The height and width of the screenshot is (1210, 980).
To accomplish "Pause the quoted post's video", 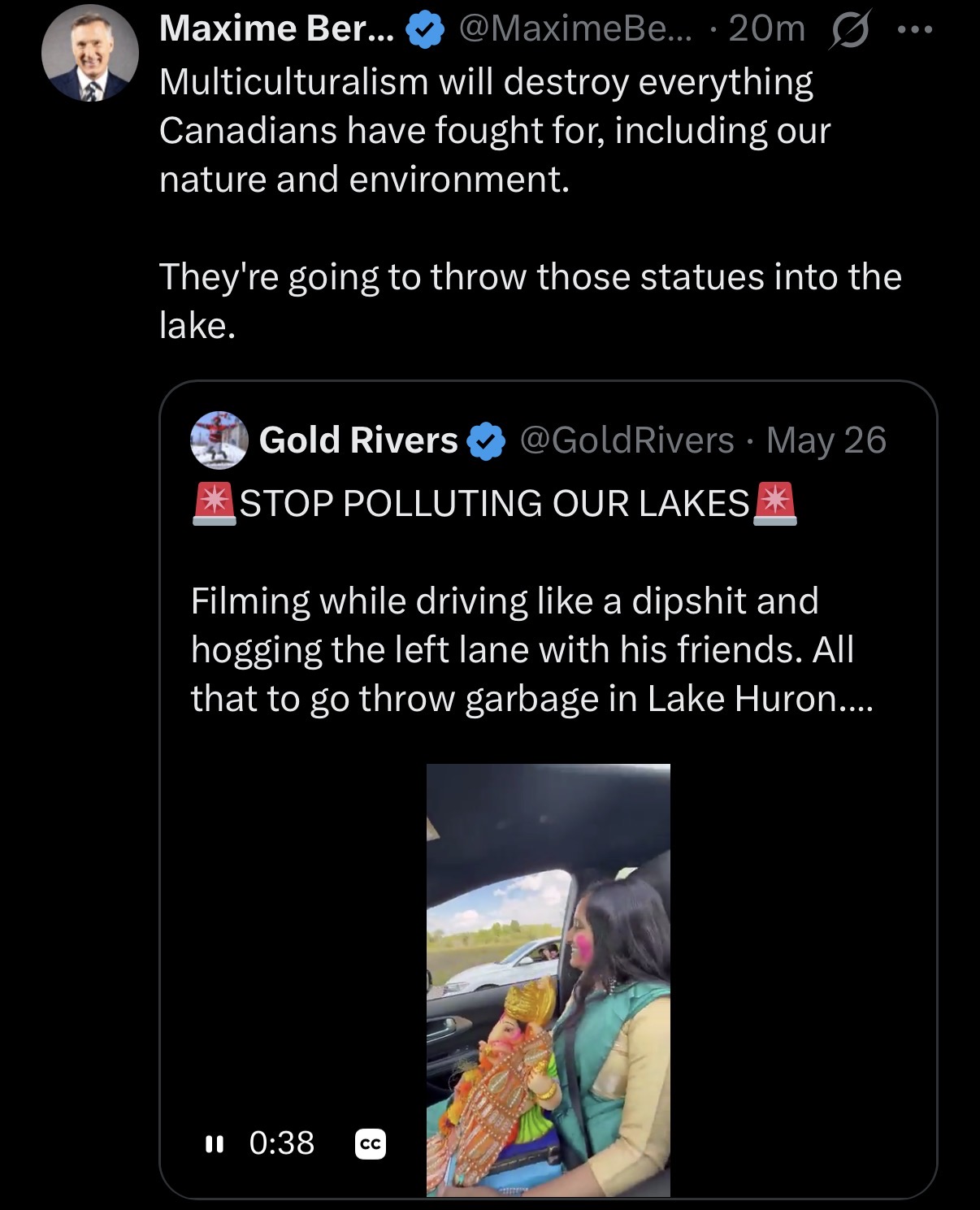I will point(214,1144).
